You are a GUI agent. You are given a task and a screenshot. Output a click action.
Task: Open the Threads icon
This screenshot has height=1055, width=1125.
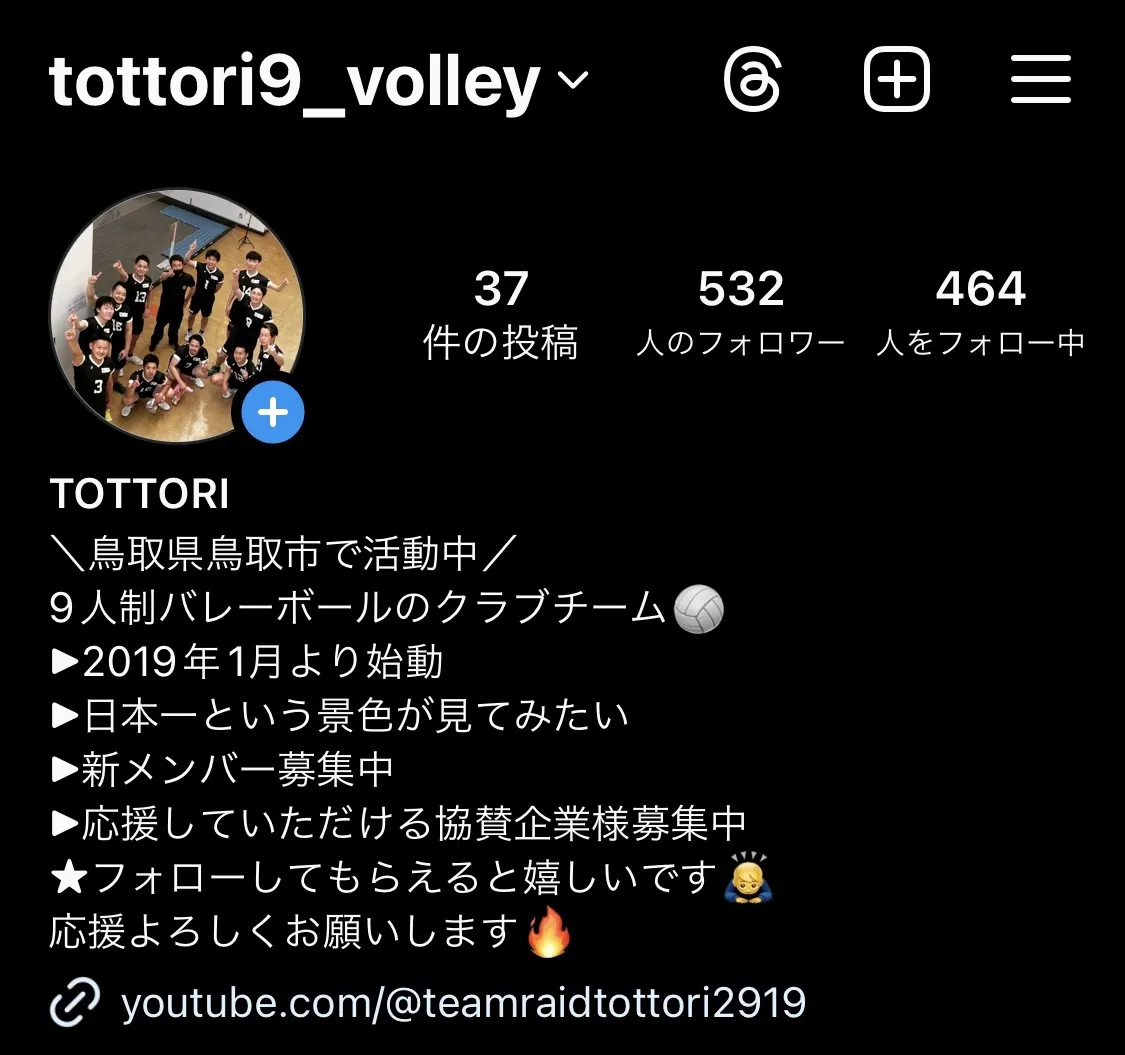[x=751, y=80]
